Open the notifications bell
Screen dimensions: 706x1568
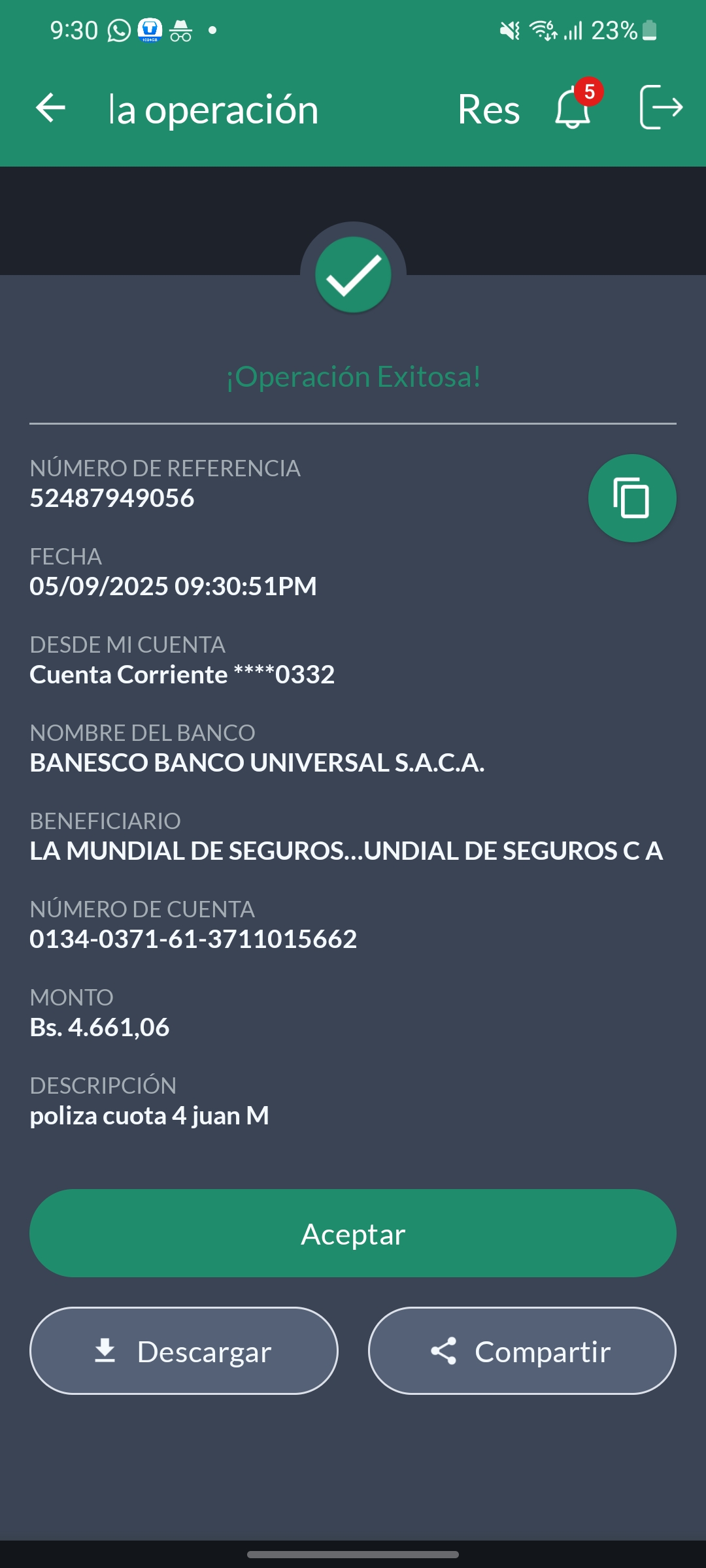click(573, 108)
